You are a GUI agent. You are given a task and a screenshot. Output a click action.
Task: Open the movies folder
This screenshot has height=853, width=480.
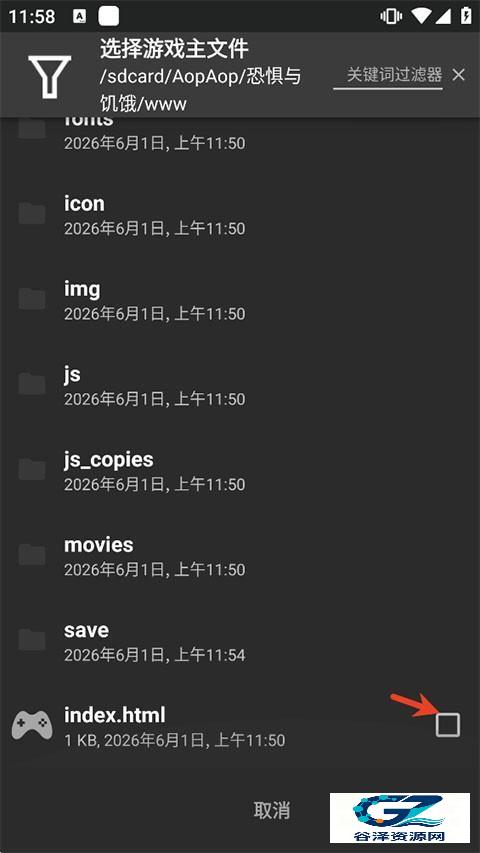[240, 556]
